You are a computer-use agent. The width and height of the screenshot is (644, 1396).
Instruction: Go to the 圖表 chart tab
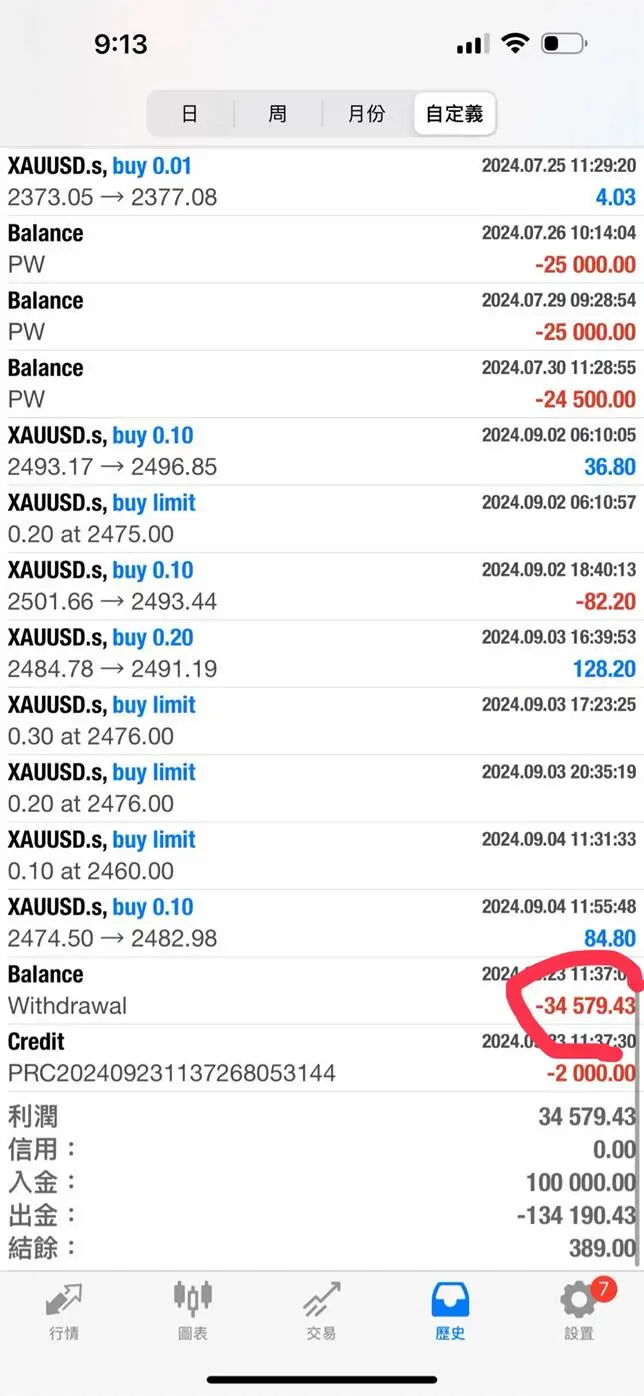pos(192,1311)
